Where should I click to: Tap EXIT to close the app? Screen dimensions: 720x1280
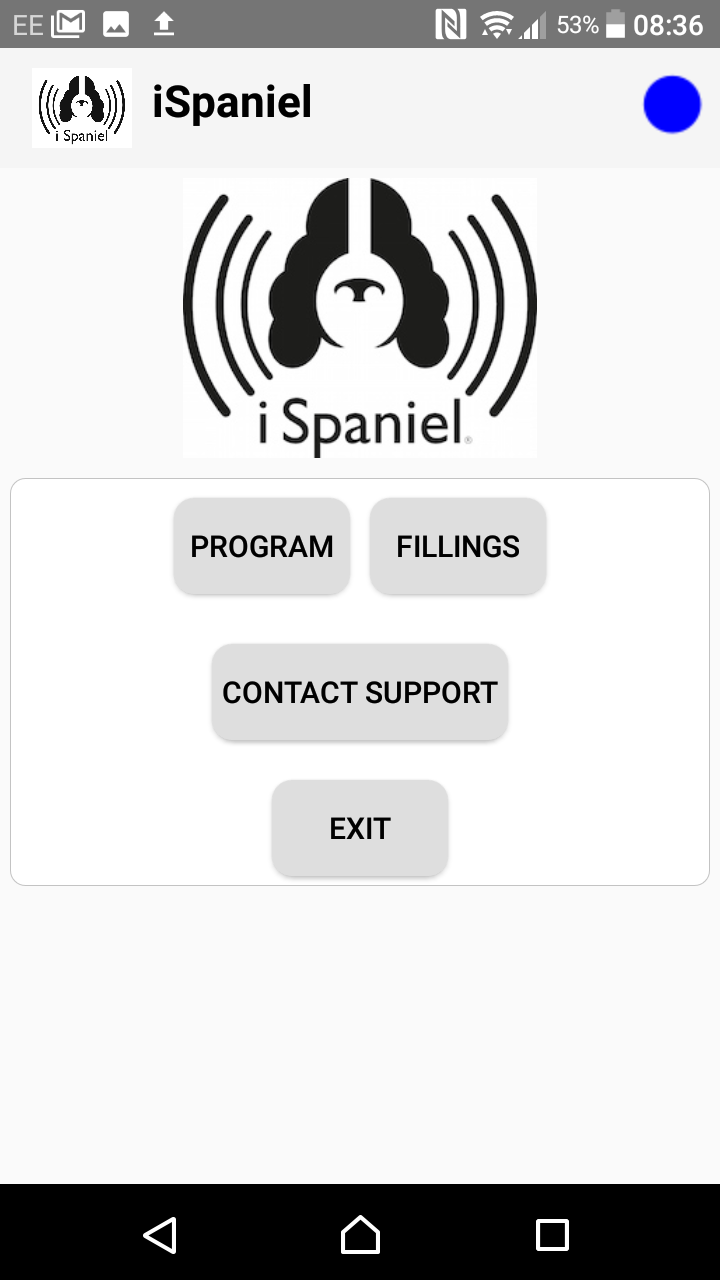(x=360, y=828)
